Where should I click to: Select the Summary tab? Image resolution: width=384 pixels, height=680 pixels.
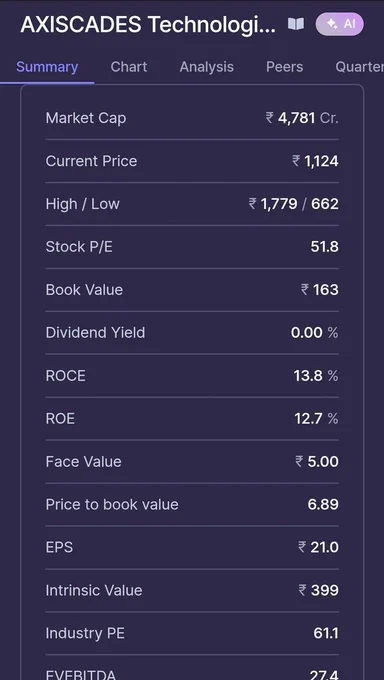click(47, 67)
